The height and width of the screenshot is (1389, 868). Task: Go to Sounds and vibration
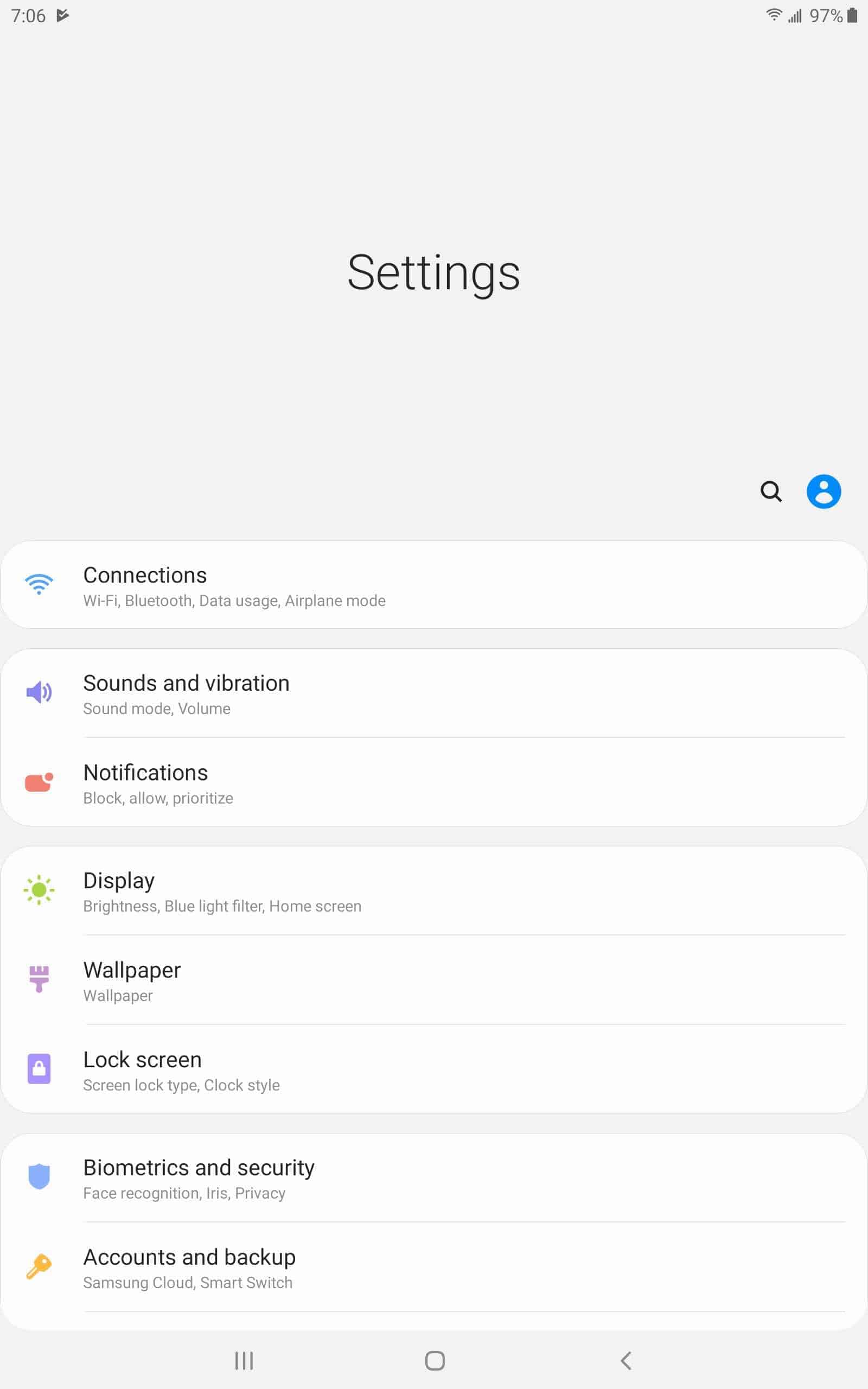tap(434, 693)
